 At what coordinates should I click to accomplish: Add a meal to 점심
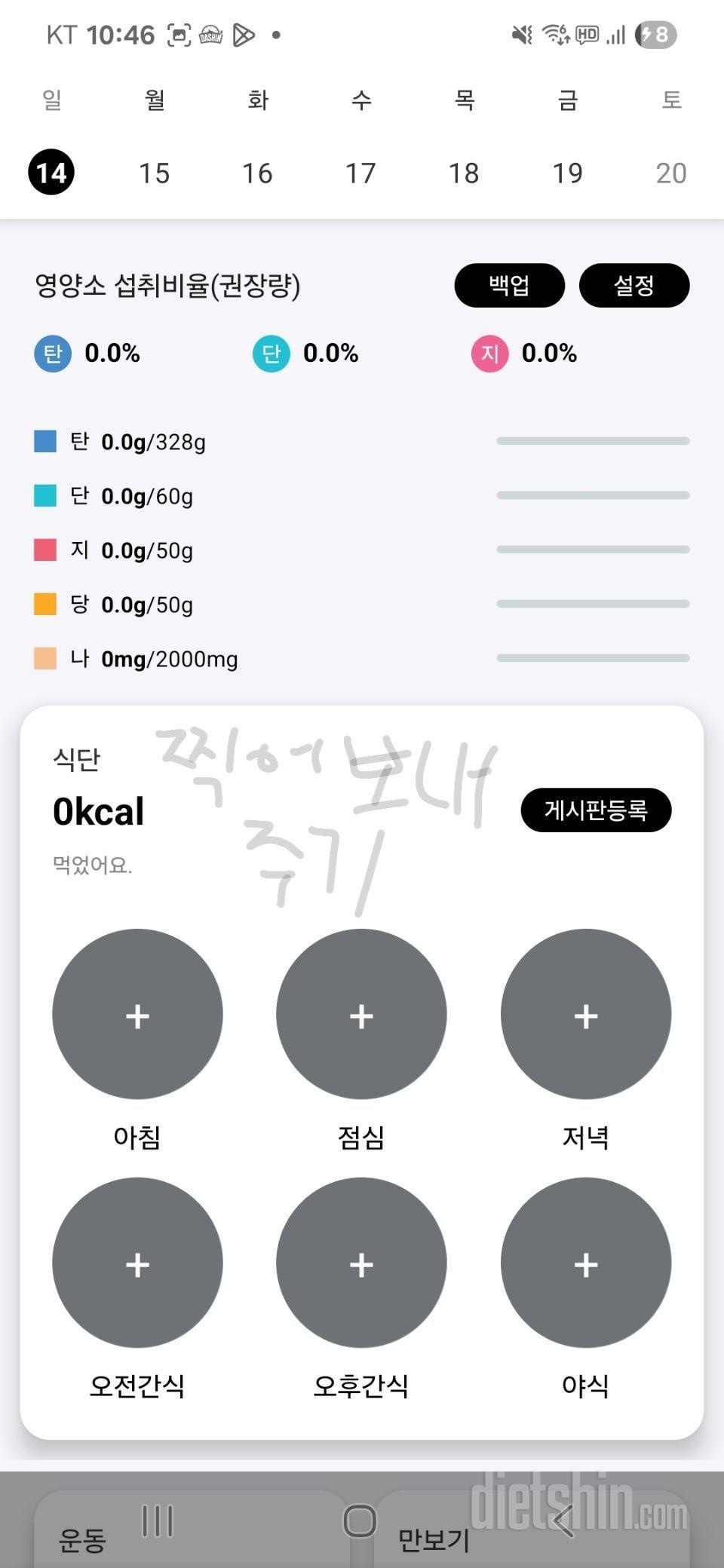(x=361, y=1014)
